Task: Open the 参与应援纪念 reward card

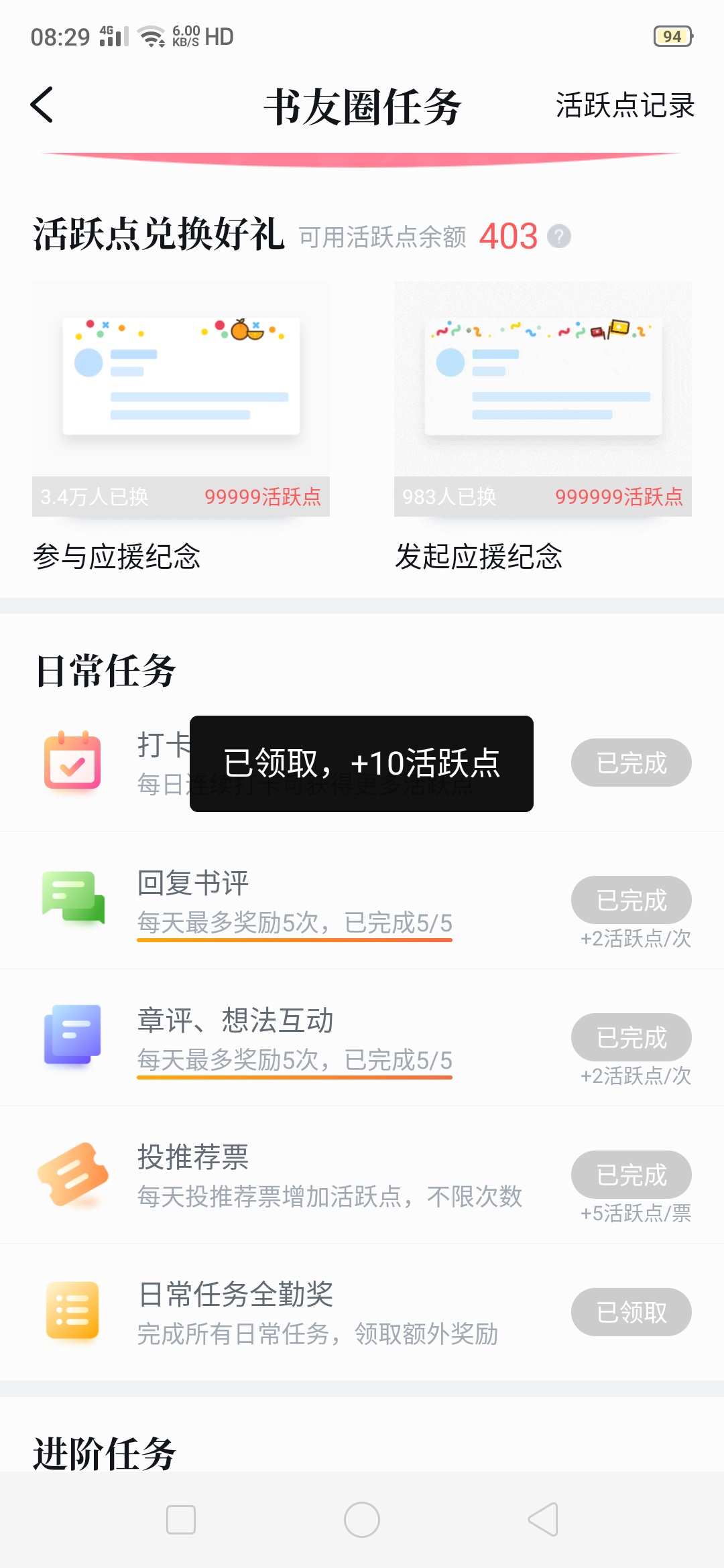Action: (x=181, y=427)
